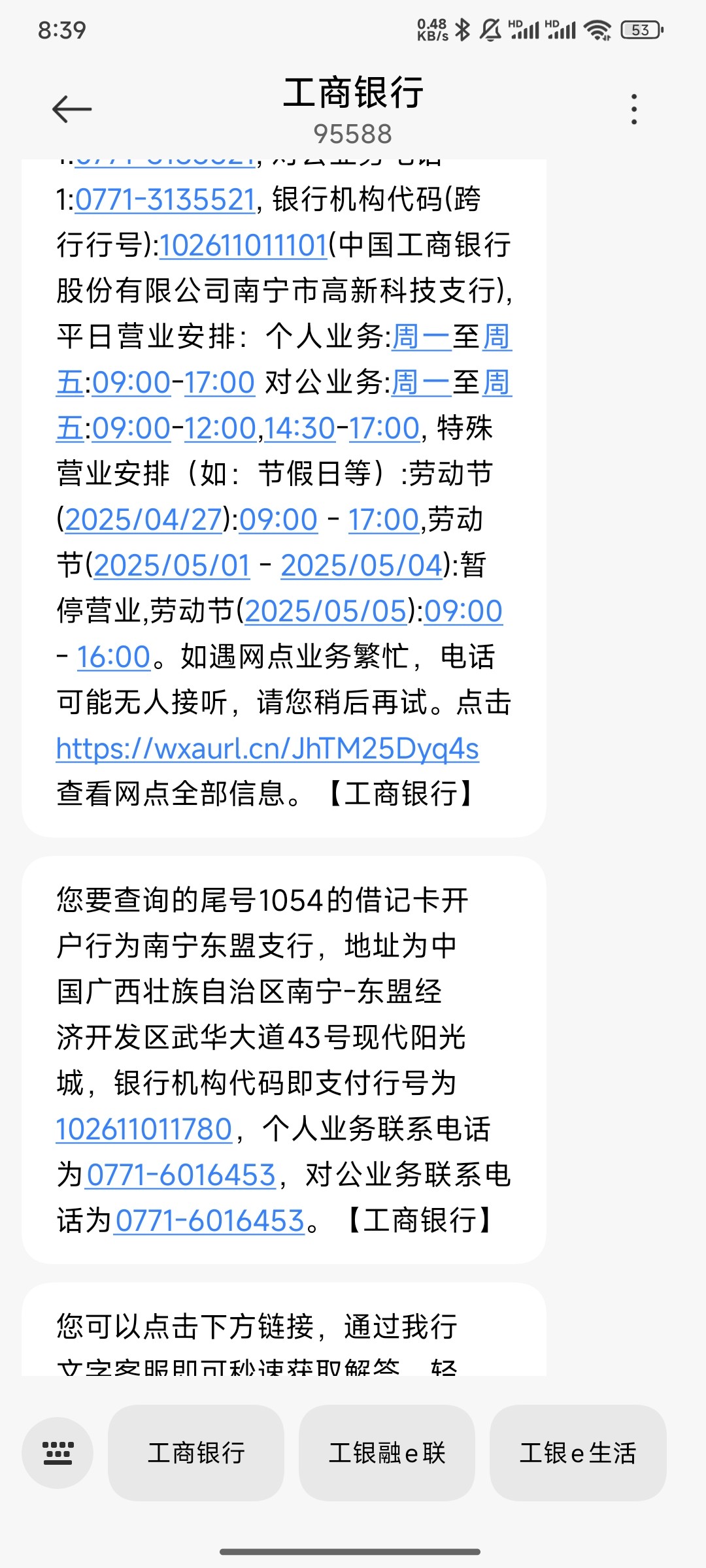Open the 工银e生活 menu button
The height and width of the screenshot is (1568, 706).
click(578, 1453)
